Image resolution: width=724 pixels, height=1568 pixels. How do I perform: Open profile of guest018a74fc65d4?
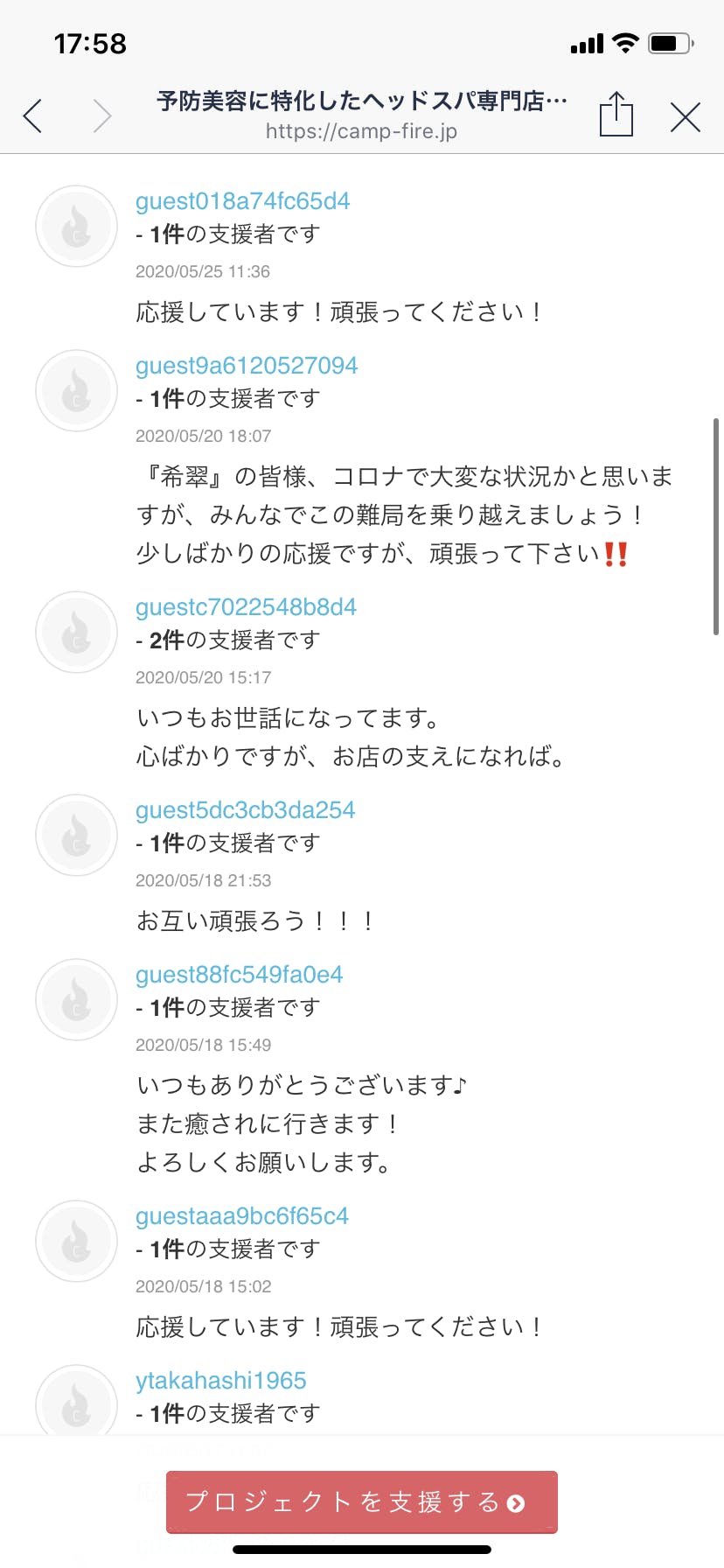(242, 201)
